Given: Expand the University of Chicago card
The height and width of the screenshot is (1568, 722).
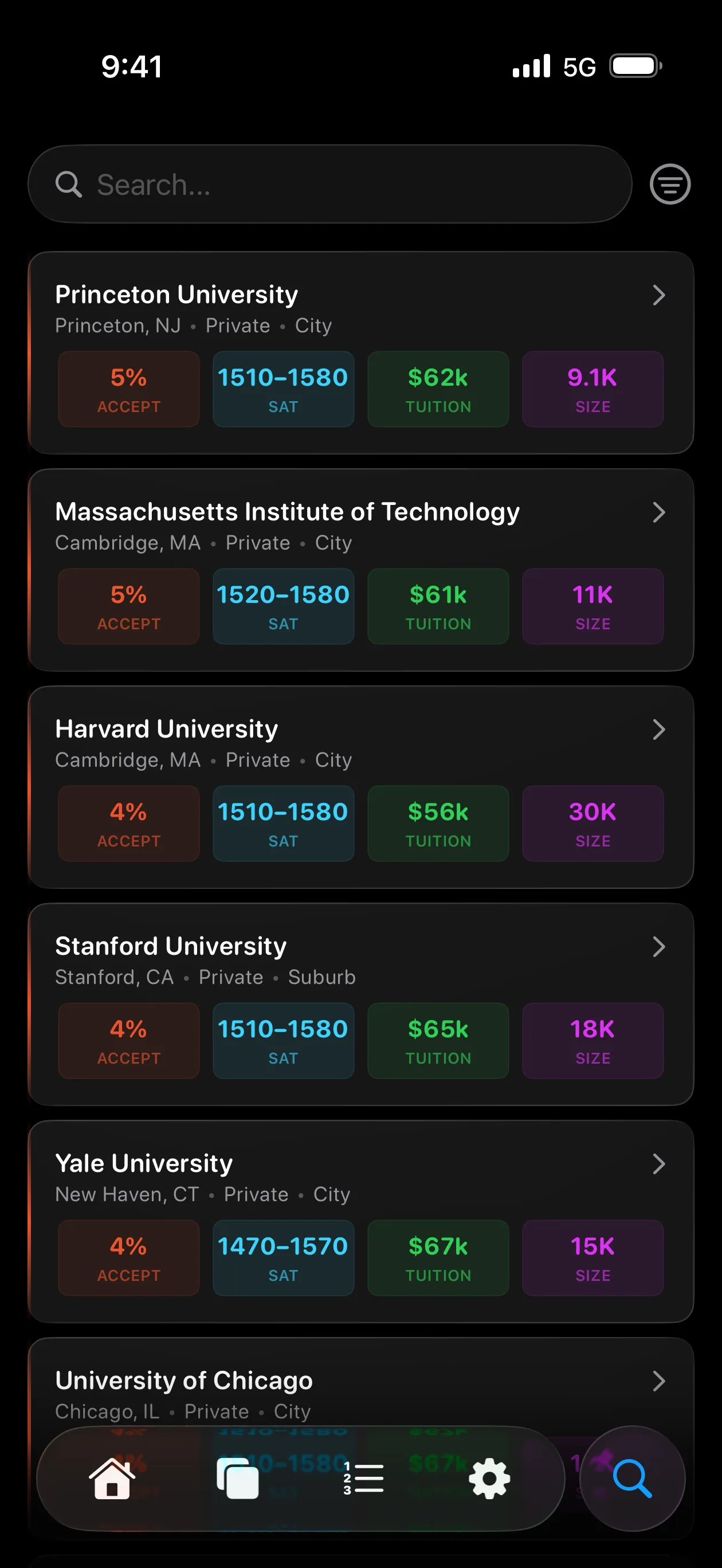Looking at the screenshot, I should (x=660, y=1381).
